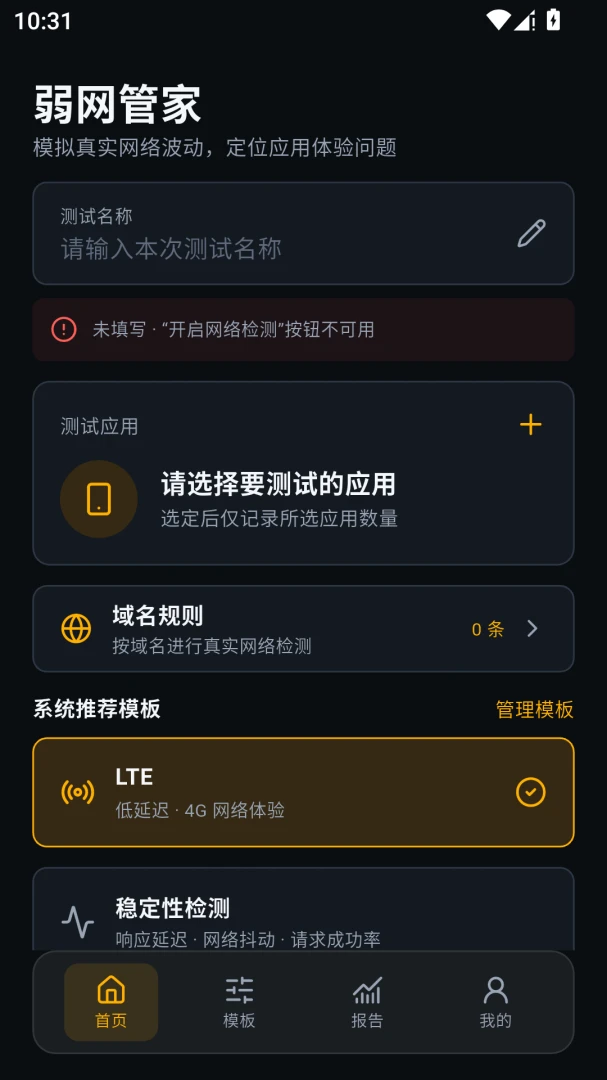This screenshot has height=1080, width=607.
Task: Go to the 报告 tab
Action: 367,1002
